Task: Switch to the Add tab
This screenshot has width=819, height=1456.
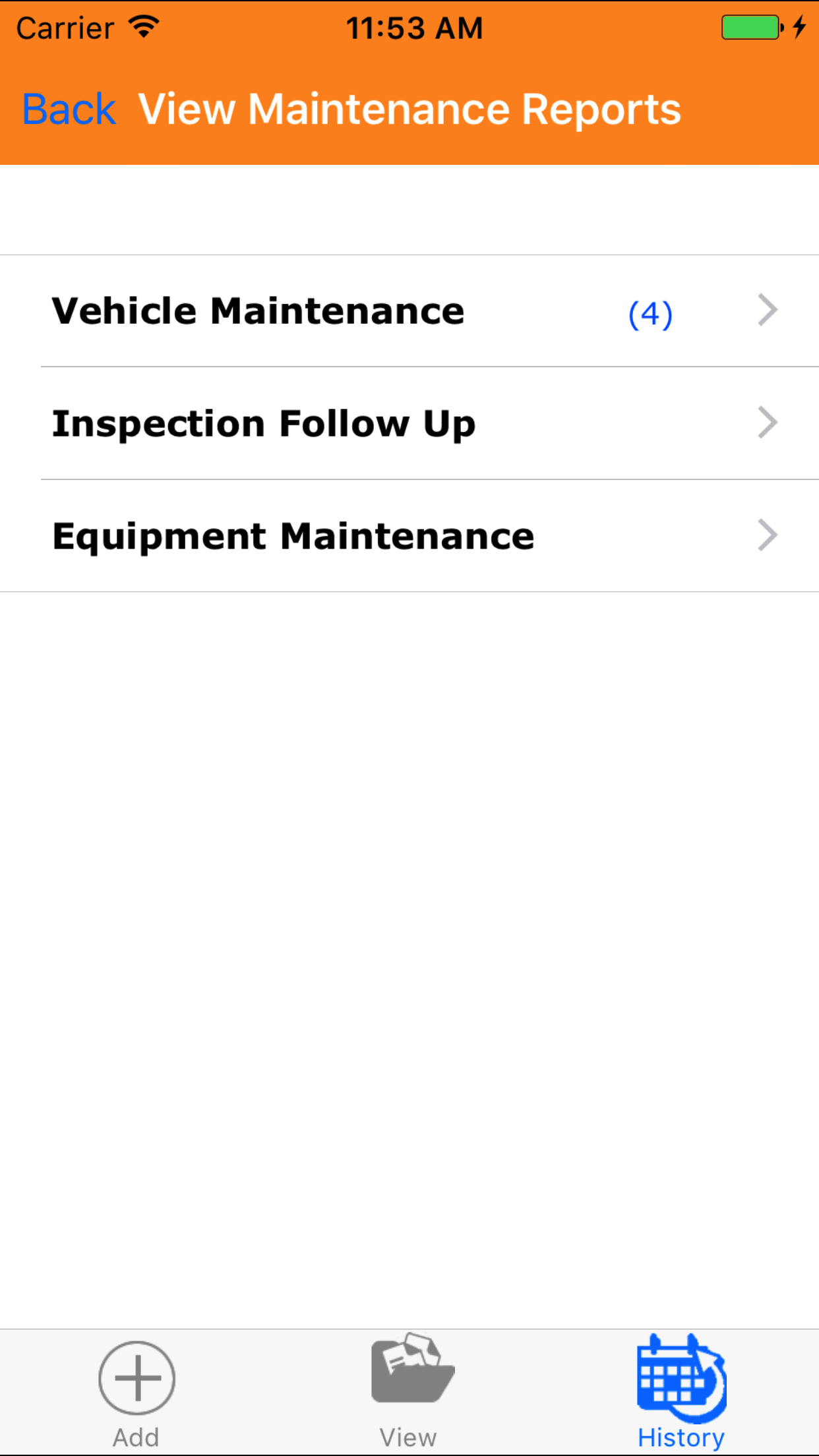Action: click(x=136, y=1393)
